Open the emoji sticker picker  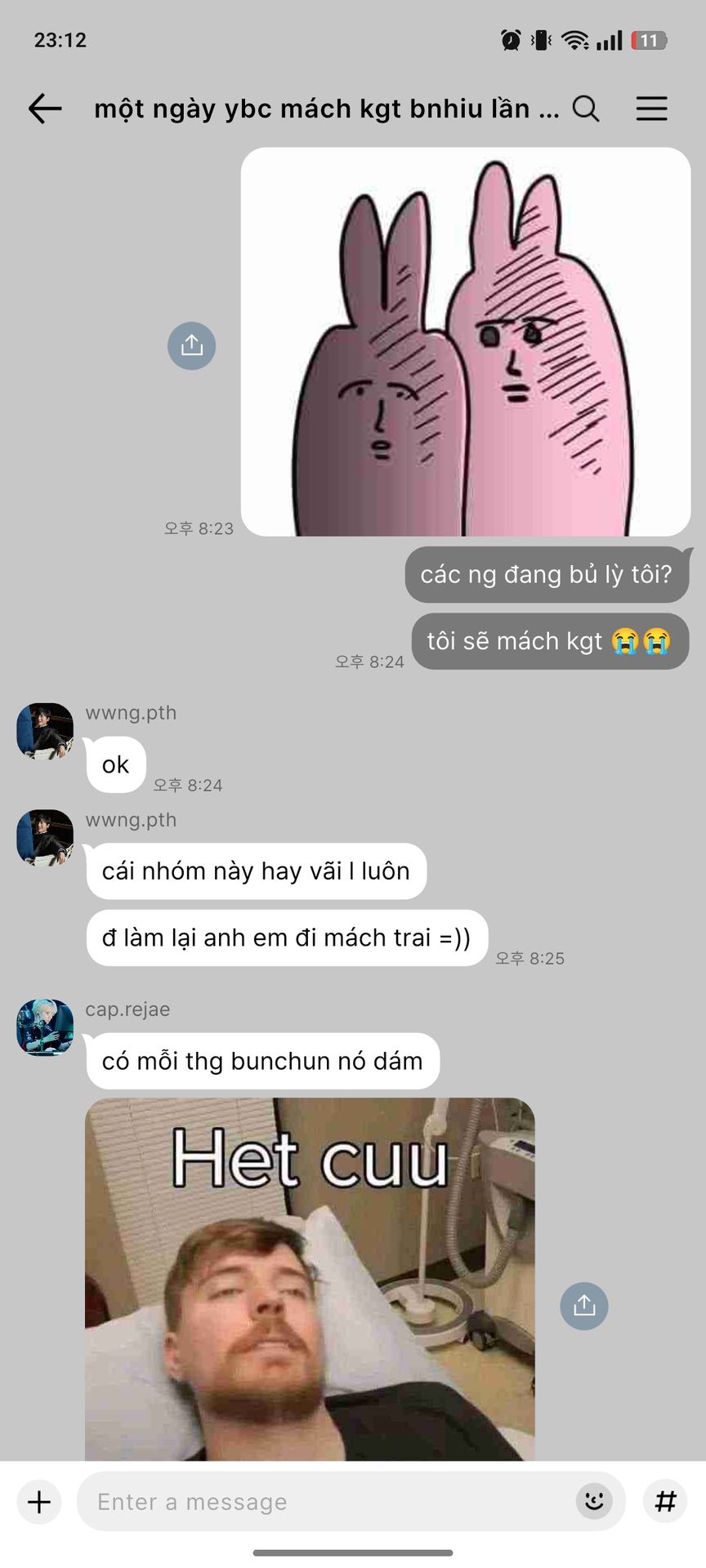(594, 1501)
